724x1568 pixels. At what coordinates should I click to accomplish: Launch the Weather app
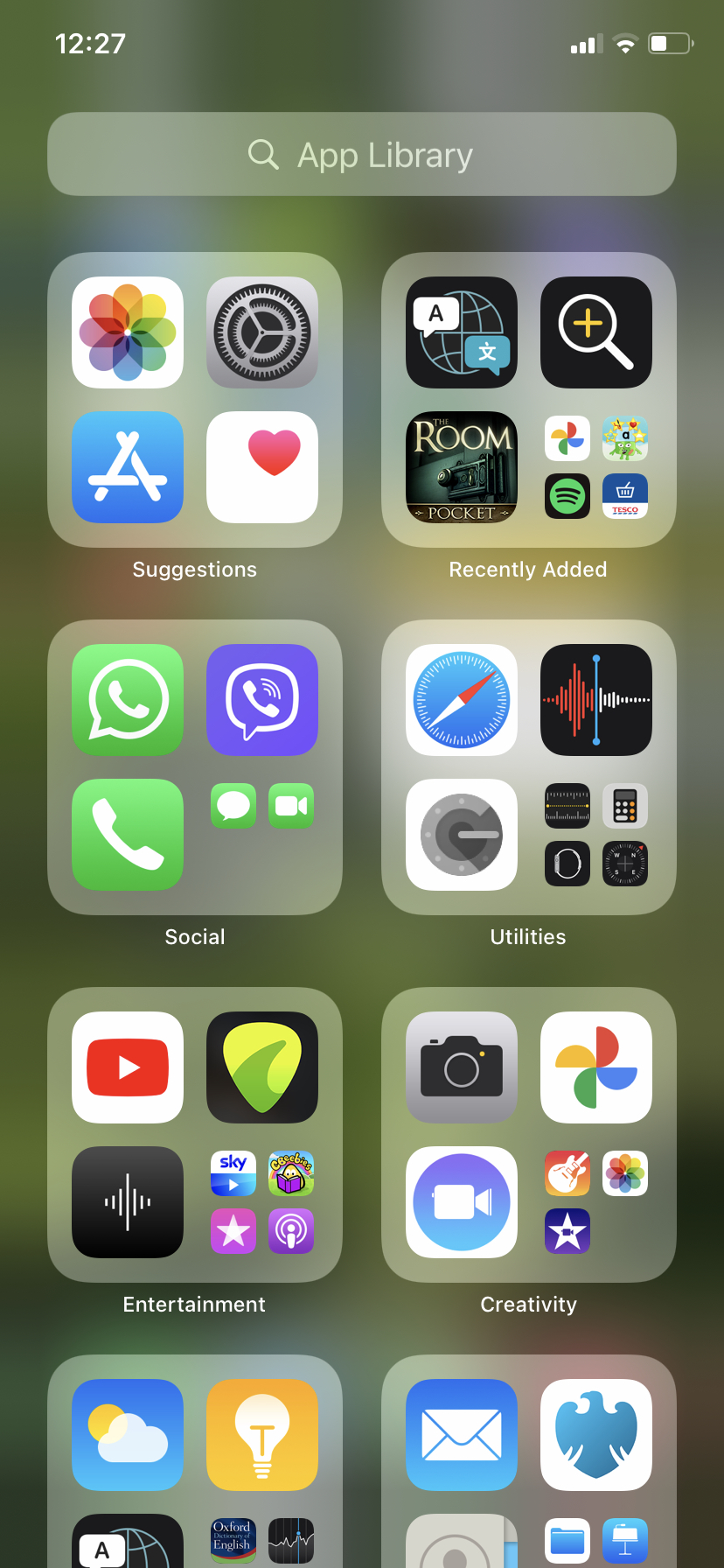point(127,1434)
